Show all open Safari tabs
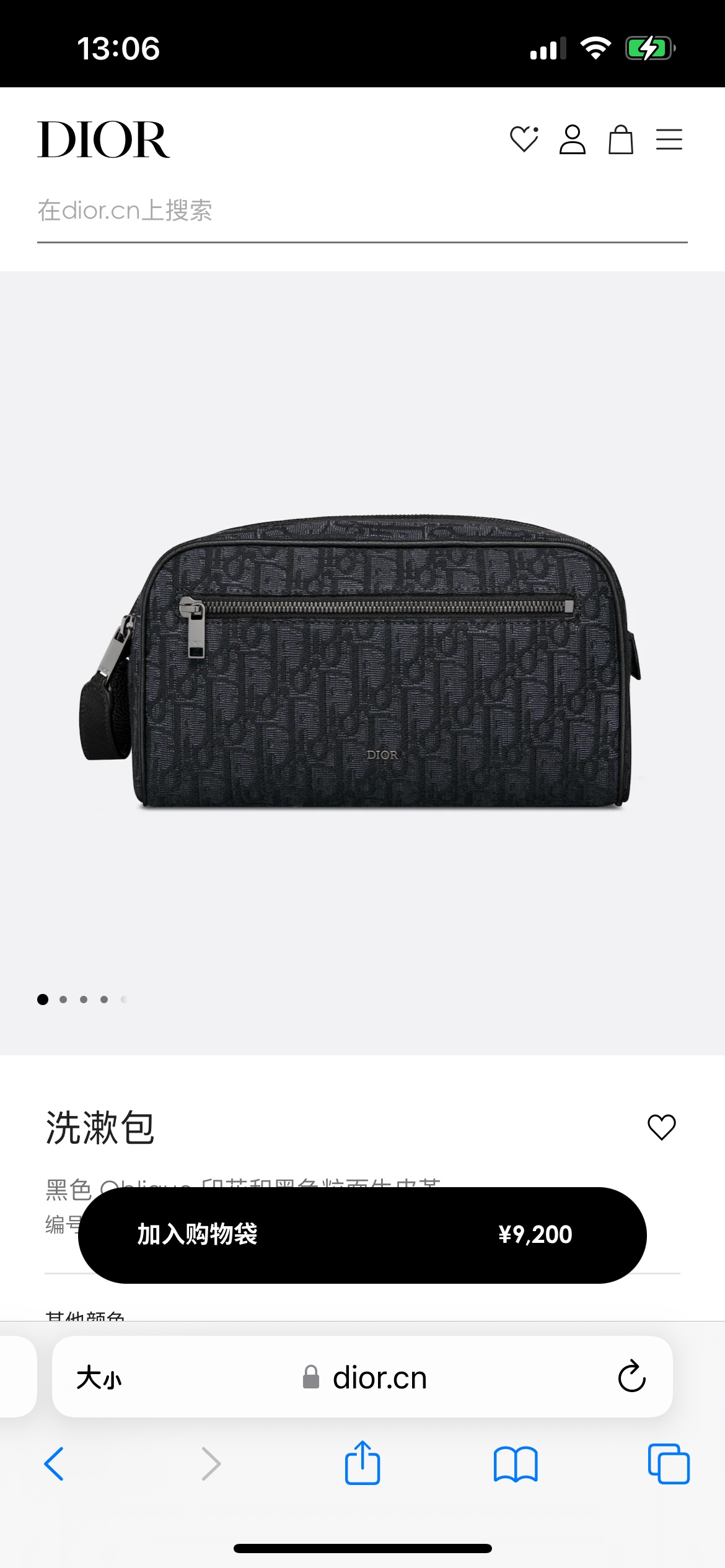 (668, 1464)
